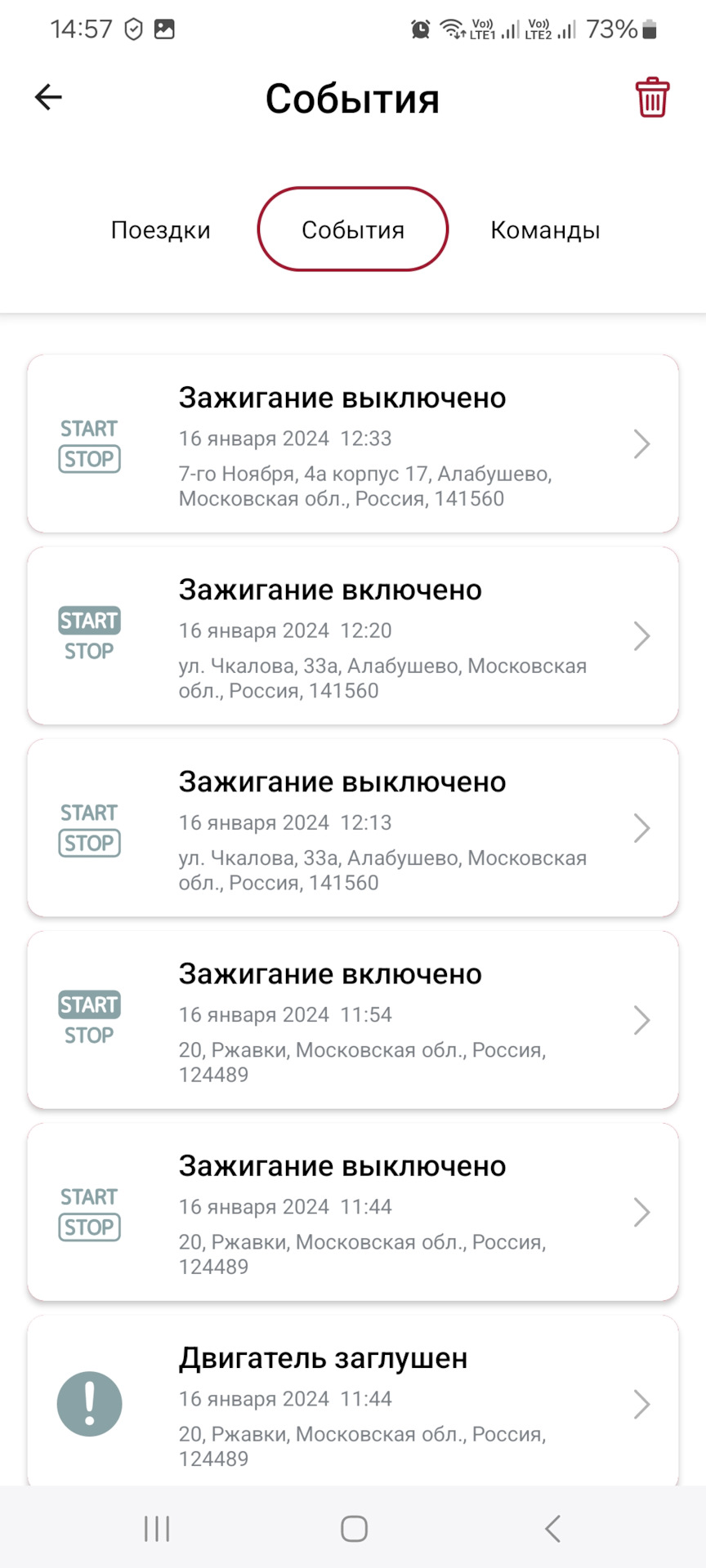Image resolution: width=706 pixels, height=1568 pixels.
Task: Switch to the Поездки tab
Action: pos(161,230)
